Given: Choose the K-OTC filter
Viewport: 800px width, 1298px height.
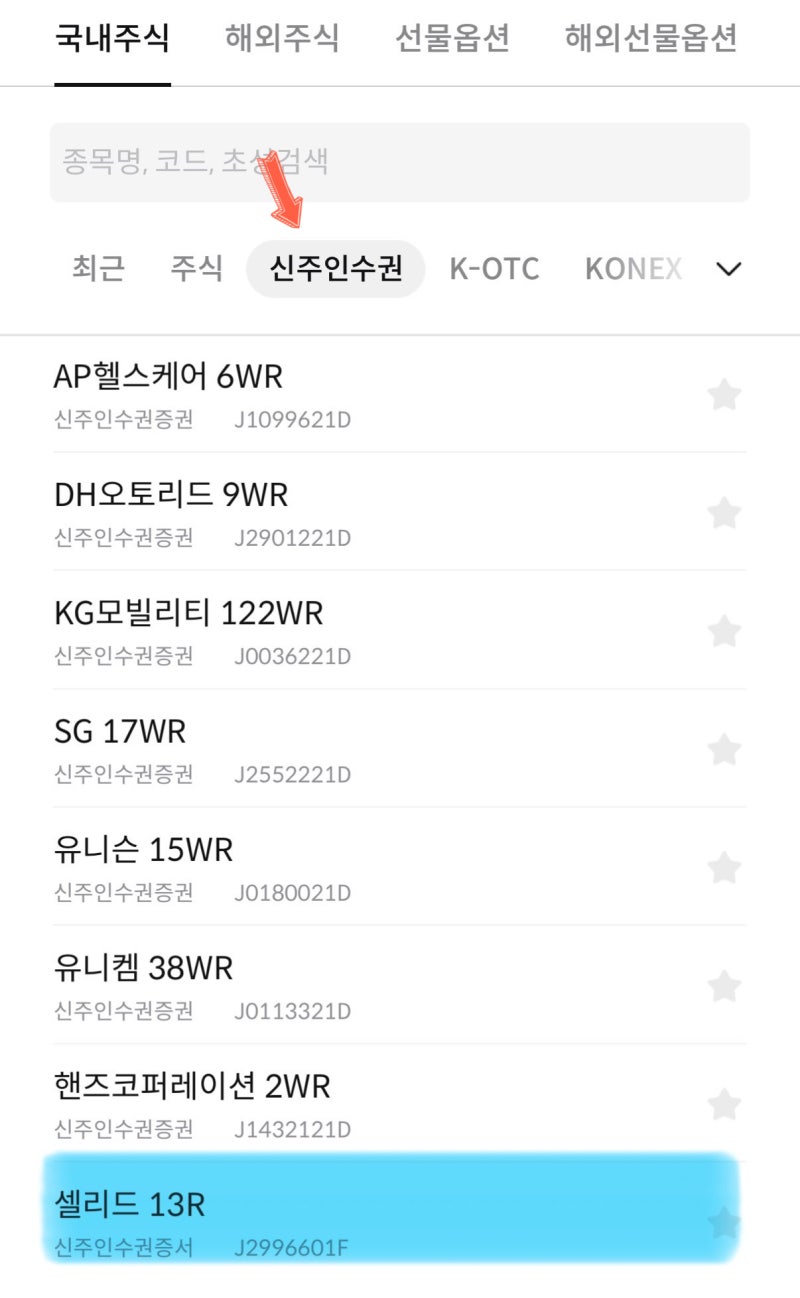Looking at the screenshot, I should [495, 268].
